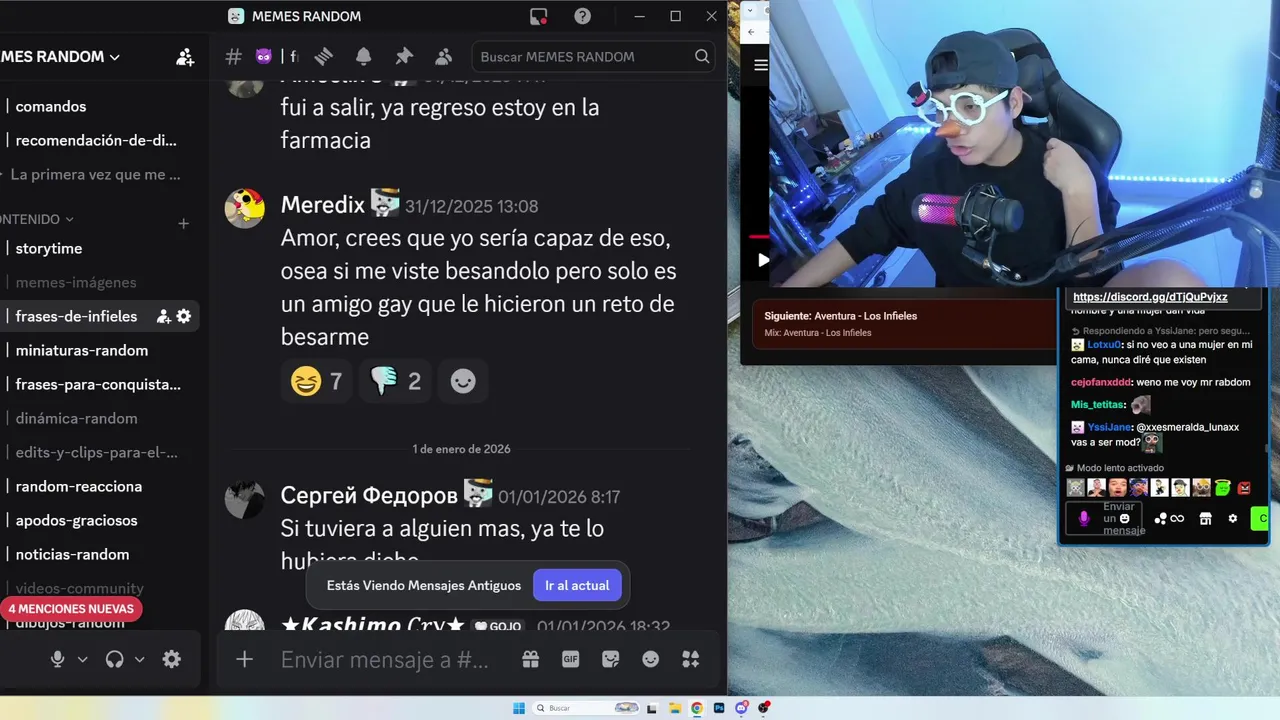Jump with the Ir al actual button

pos(576,585)
